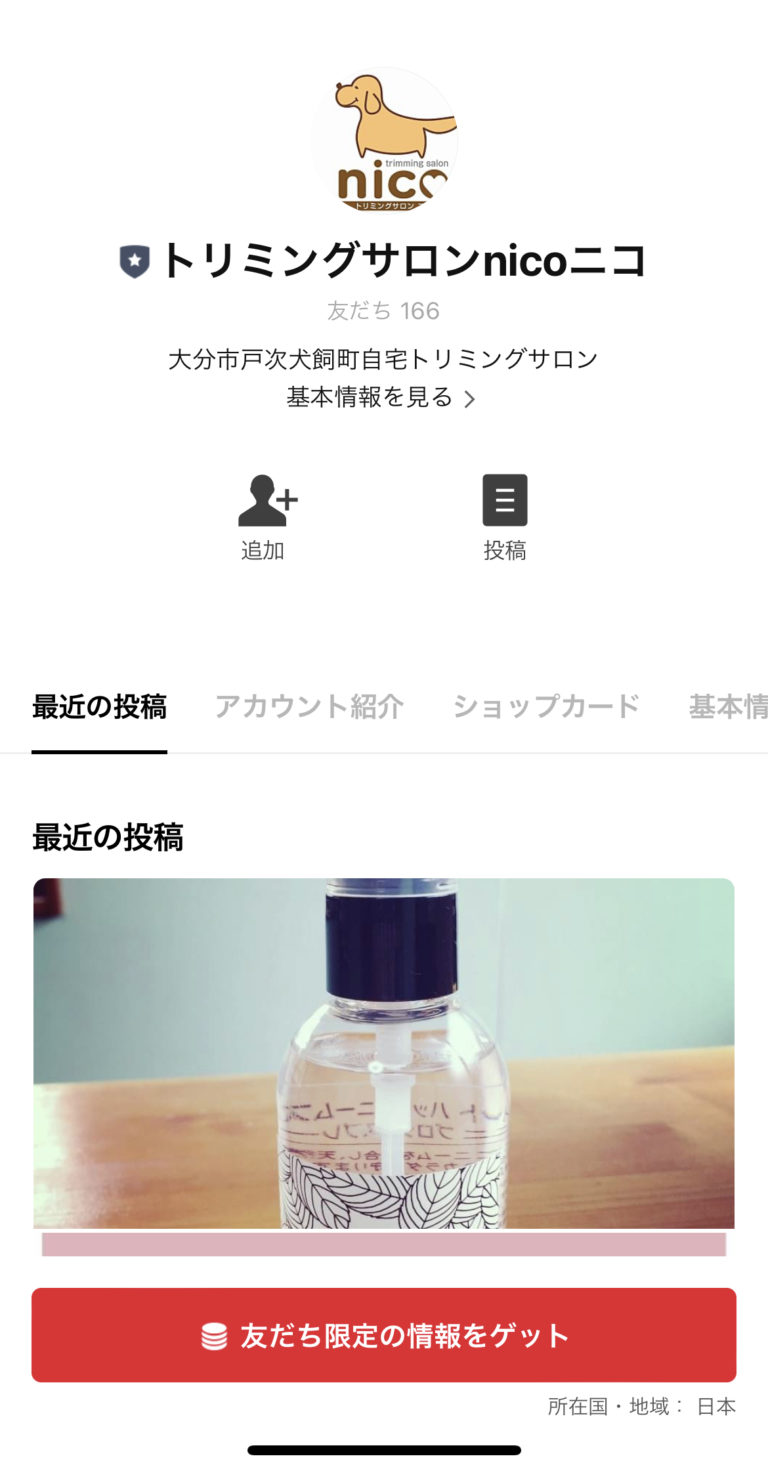
Task: Expand 基本情報を見る with the chevron
Action: click(x=384, y=398)
